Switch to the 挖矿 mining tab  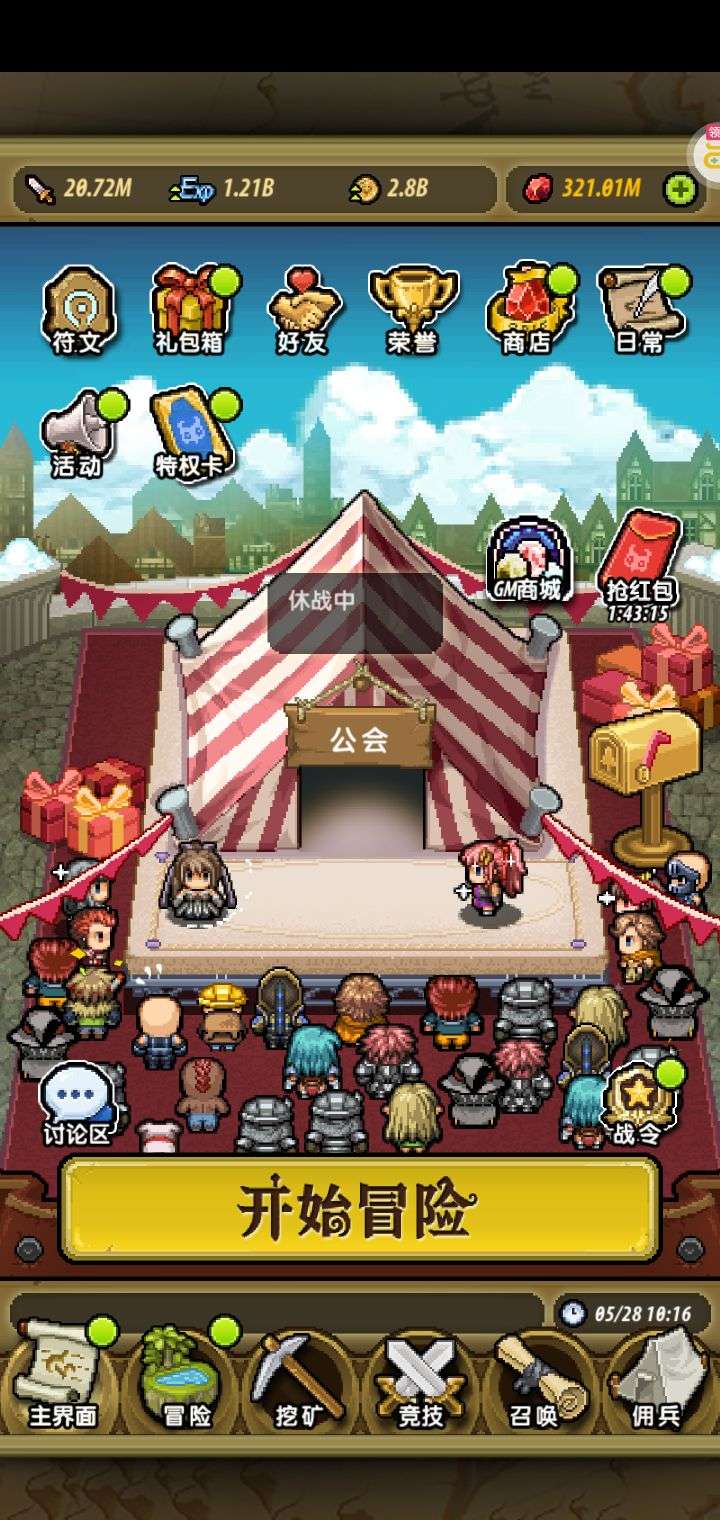(x=300, y=1374)
